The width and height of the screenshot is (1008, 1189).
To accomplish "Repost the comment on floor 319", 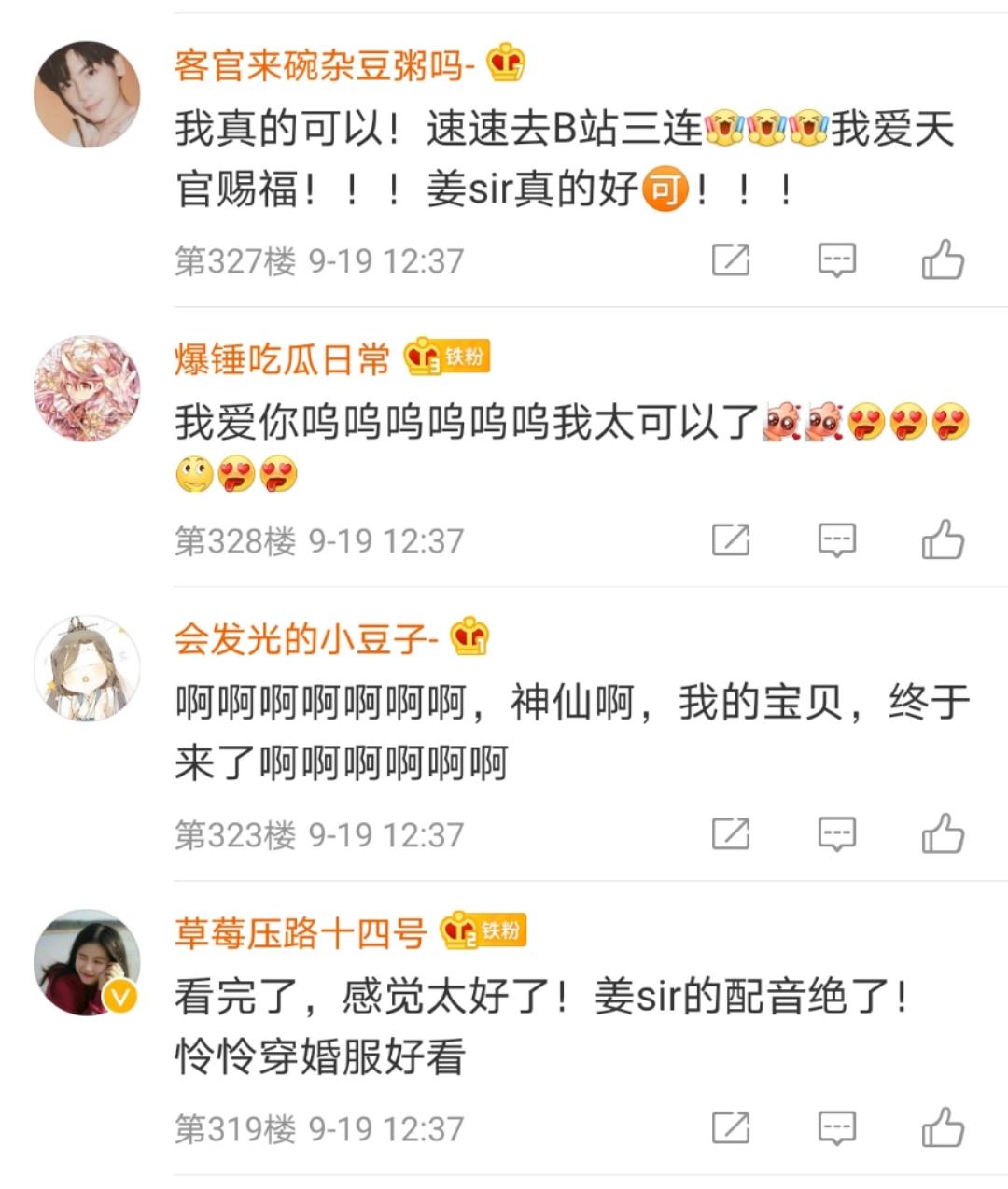I will pos(730,1127).
